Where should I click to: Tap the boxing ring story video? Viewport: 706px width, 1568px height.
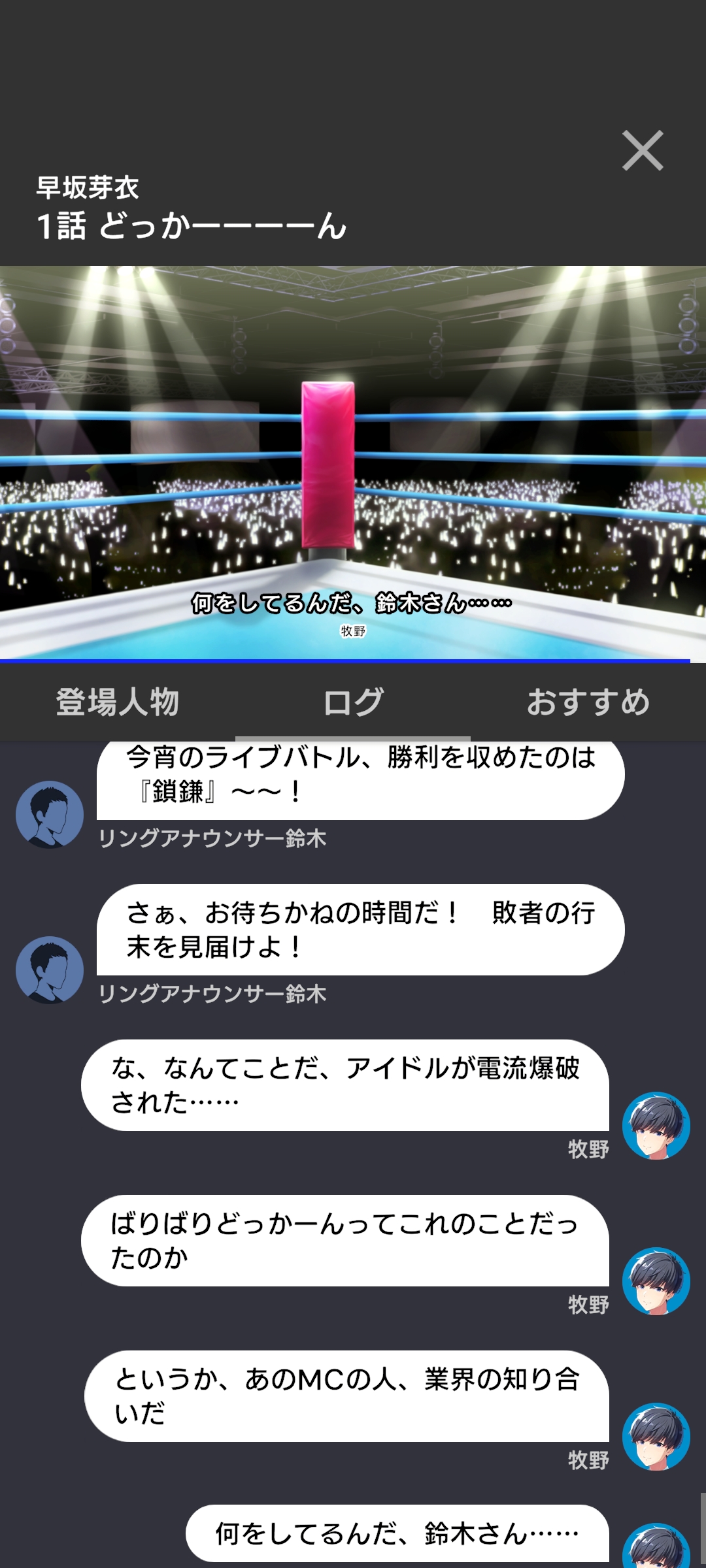353,463
